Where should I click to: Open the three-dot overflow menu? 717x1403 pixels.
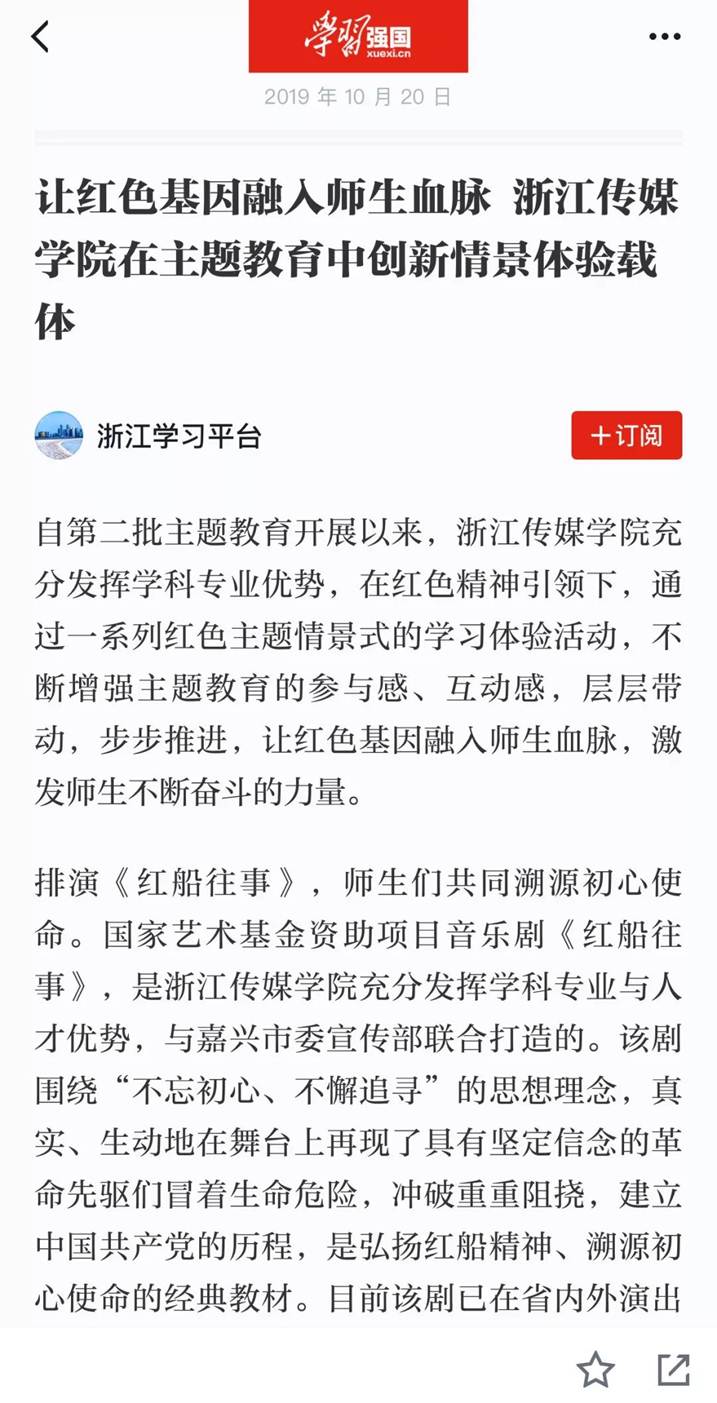click(664, 37)
